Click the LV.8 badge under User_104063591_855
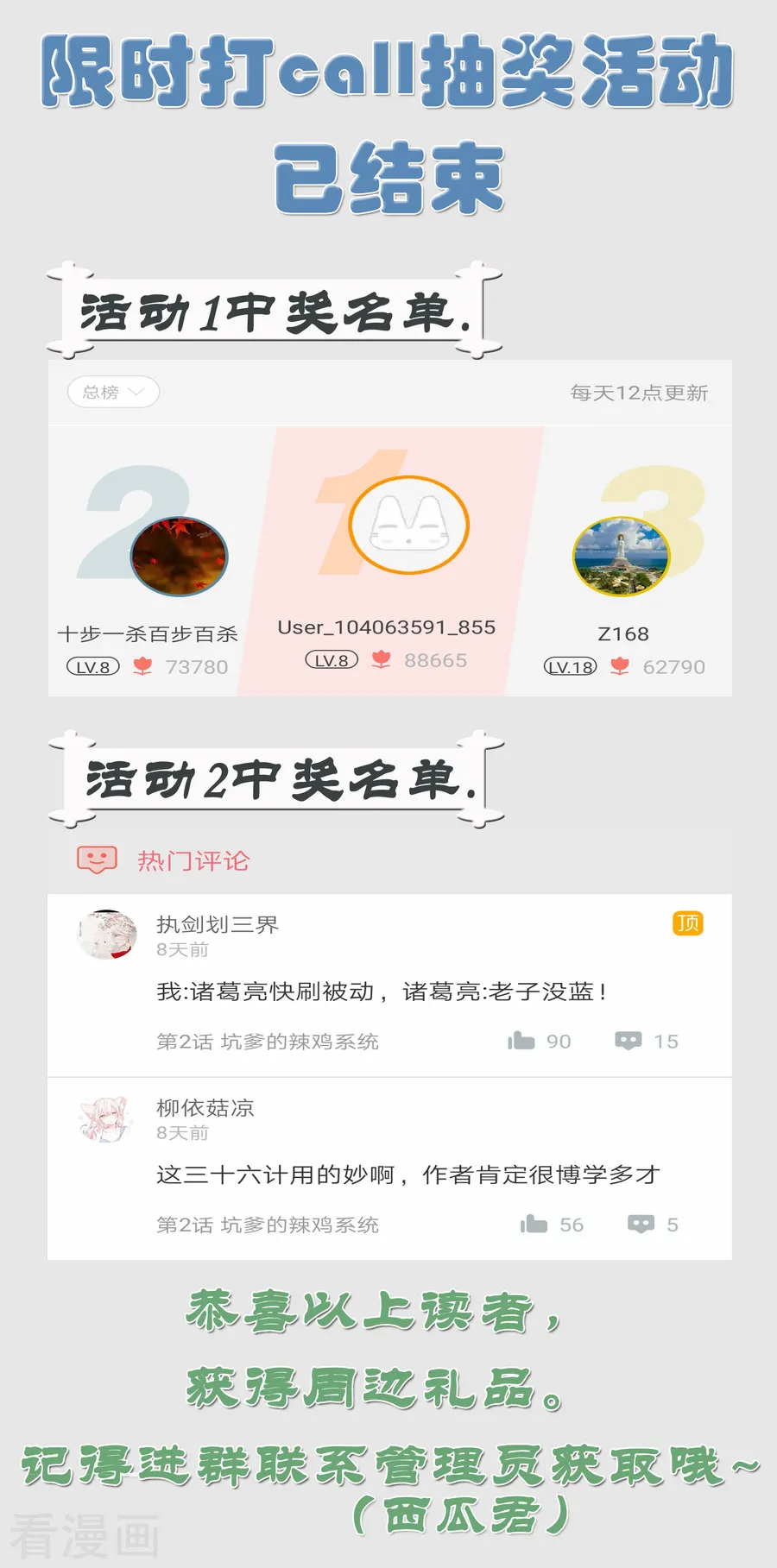Screen dimensions: 777x1568 [331, 660]
